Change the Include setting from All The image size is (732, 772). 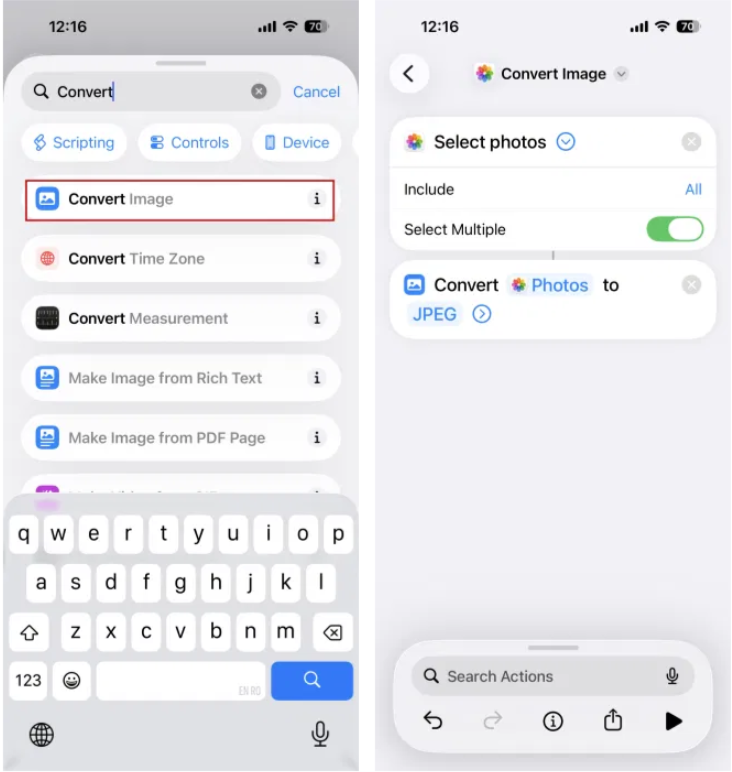point(693,189)
